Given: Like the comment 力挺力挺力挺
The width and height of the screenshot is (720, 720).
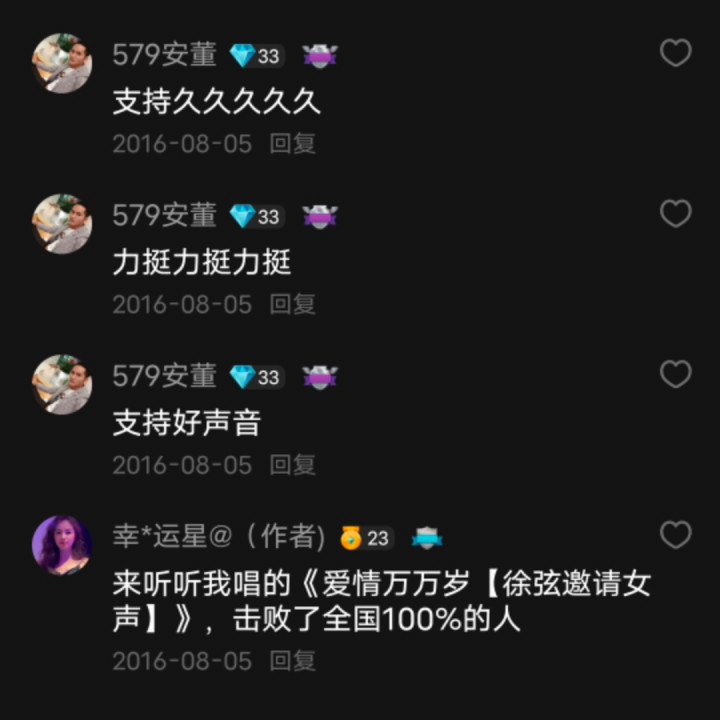Looking at the screenshot, I should tap(676, 213).
